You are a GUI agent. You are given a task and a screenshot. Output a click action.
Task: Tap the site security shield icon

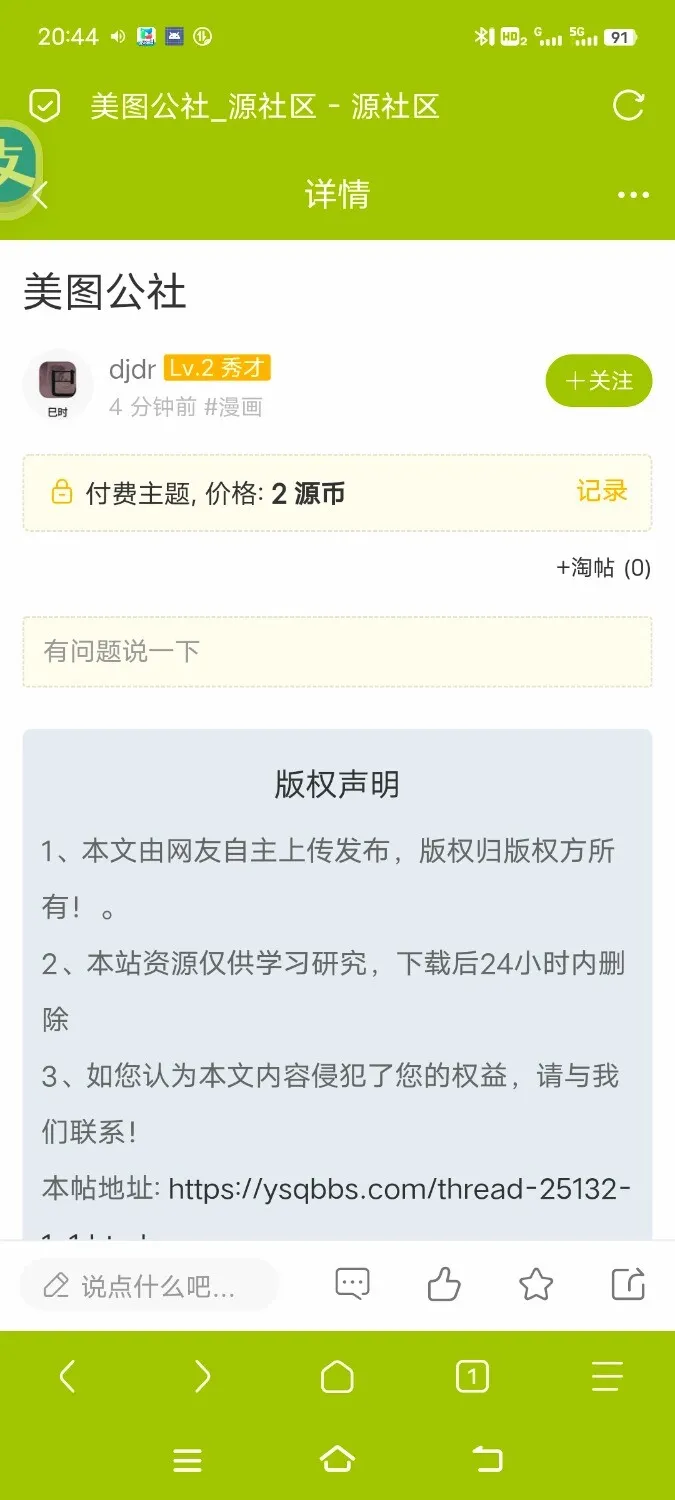click(x=45, y=106)
